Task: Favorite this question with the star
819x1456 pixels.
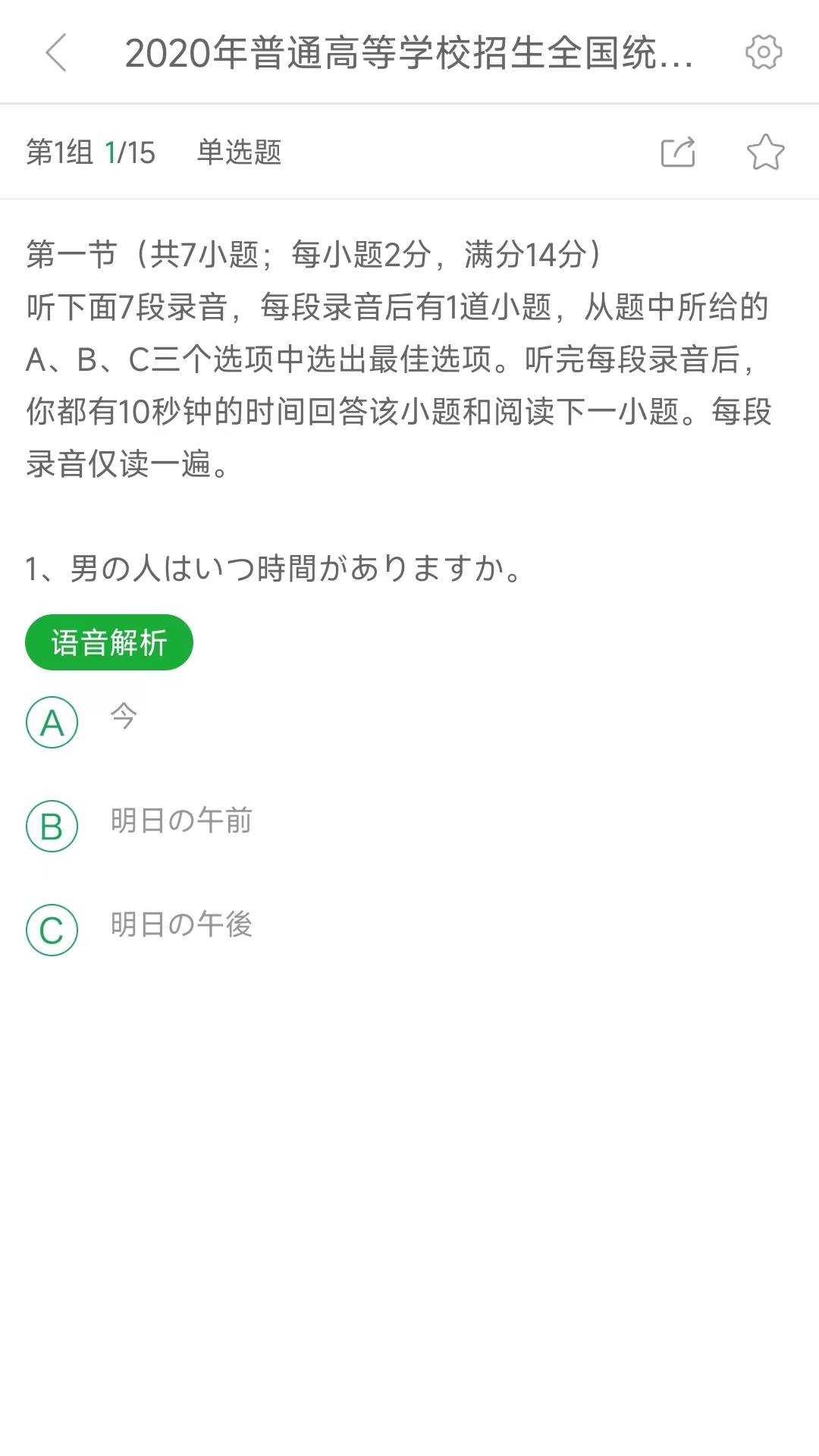Action: click(x=765, y=152)
